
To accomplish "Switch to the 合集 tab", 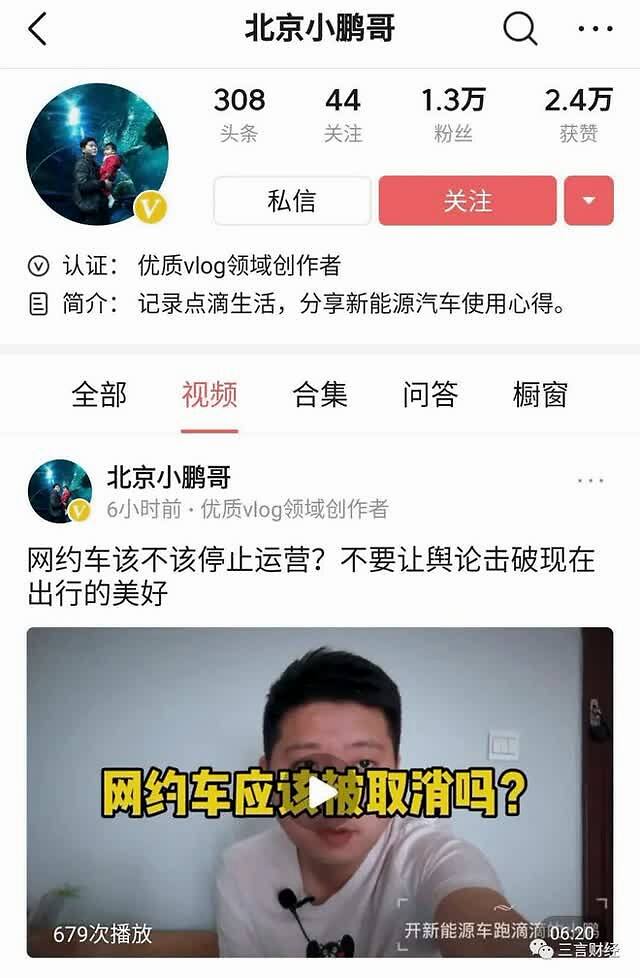I will 320,395.
